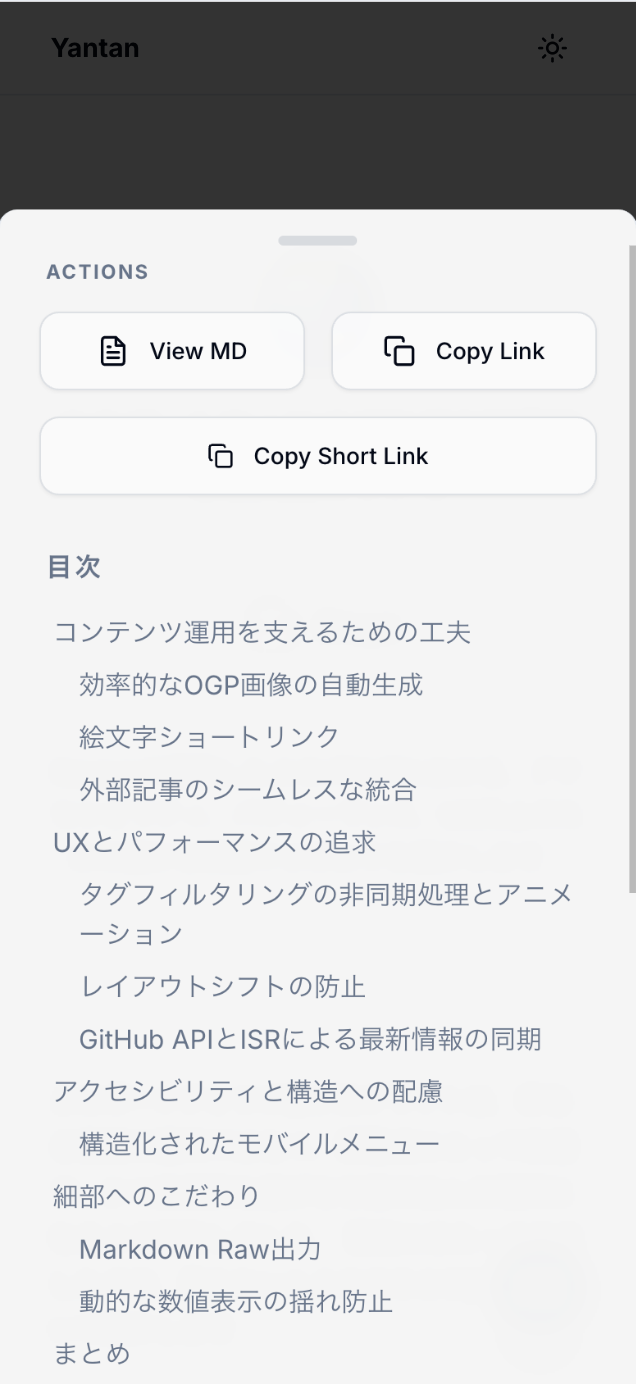Jump to 動的な数値表示の揺れ防止 section
The image size is (636, 1384).
point(236,1301)
